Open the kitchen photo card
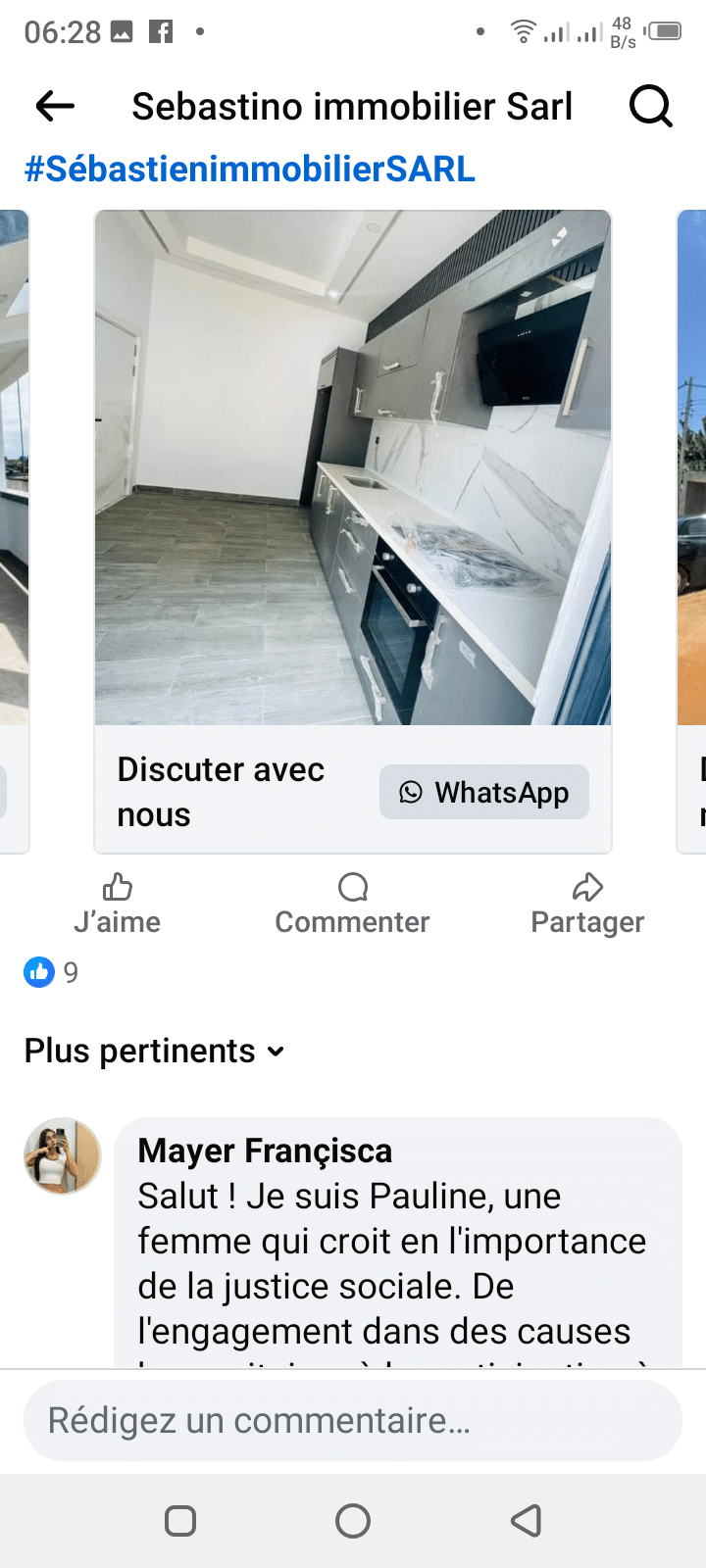The height and width of the screenshot is (1568, 706). 353,468
